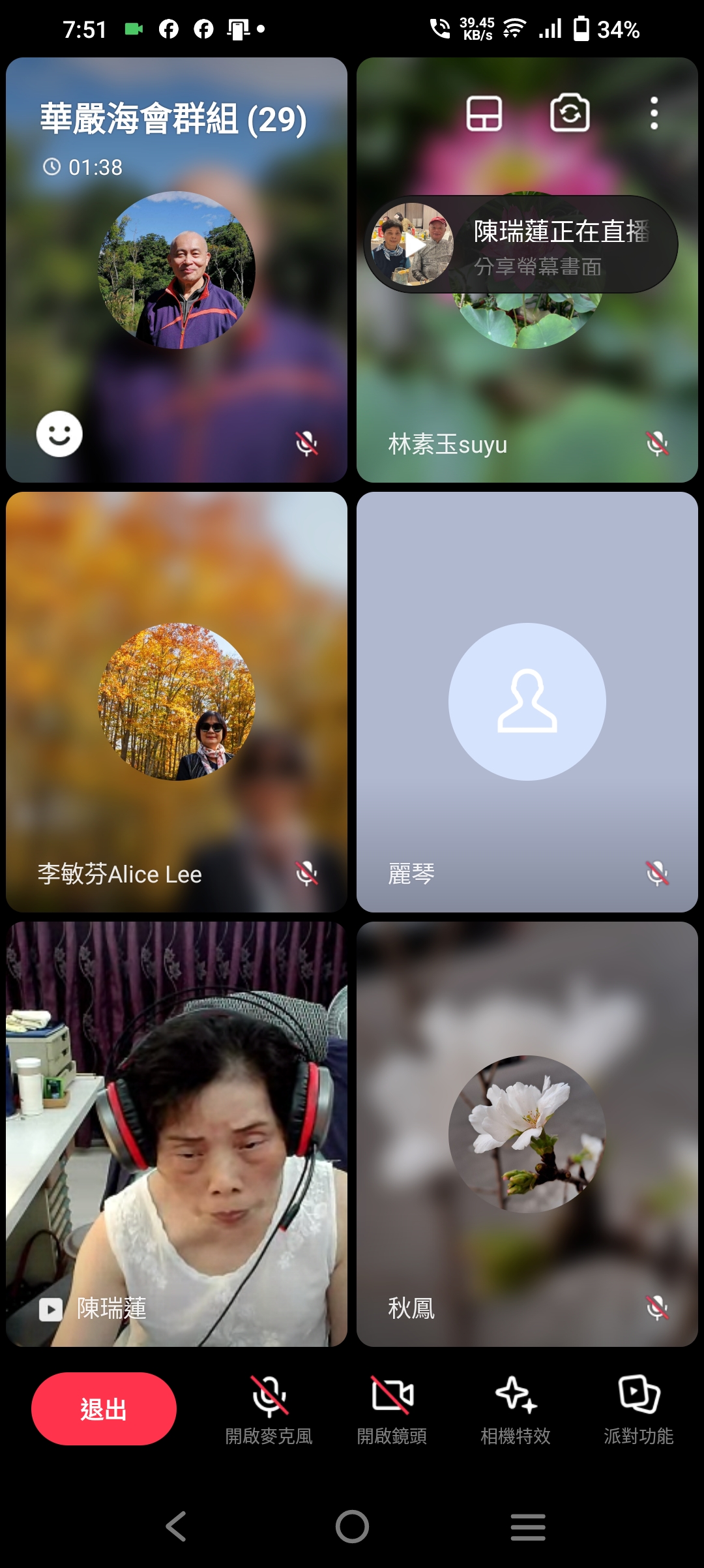Open 陳瑞蓮's live screen share banner

pyautogui.click(x=520, y=245)
